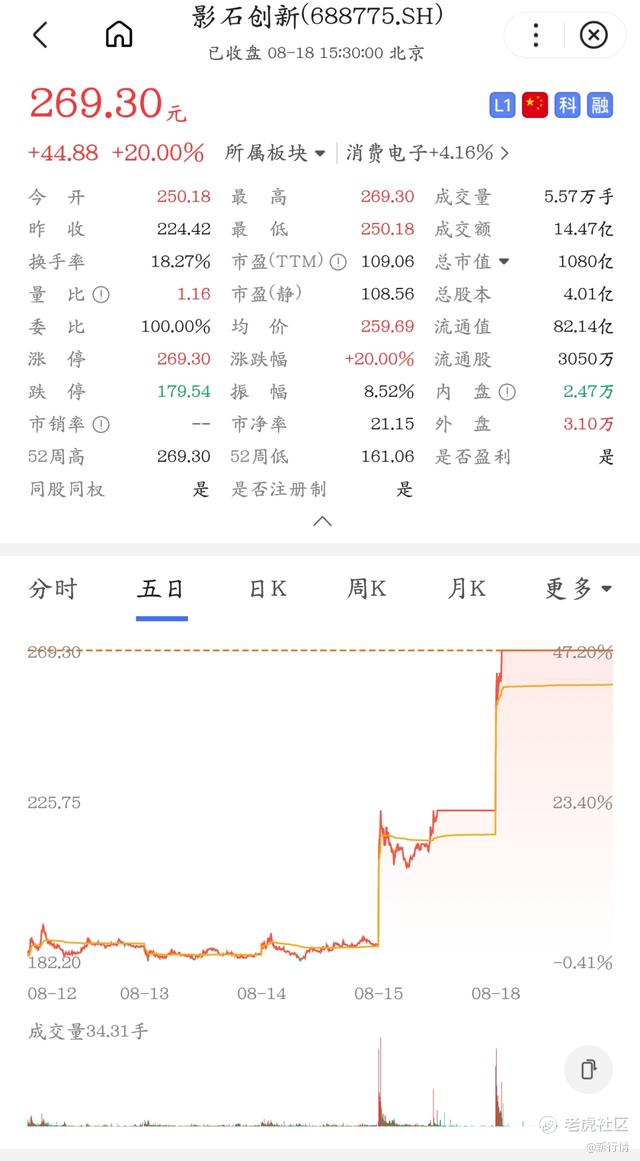The image size is (640, 1161).
Task: Open the home icon
Action: (x=119, y=35)
